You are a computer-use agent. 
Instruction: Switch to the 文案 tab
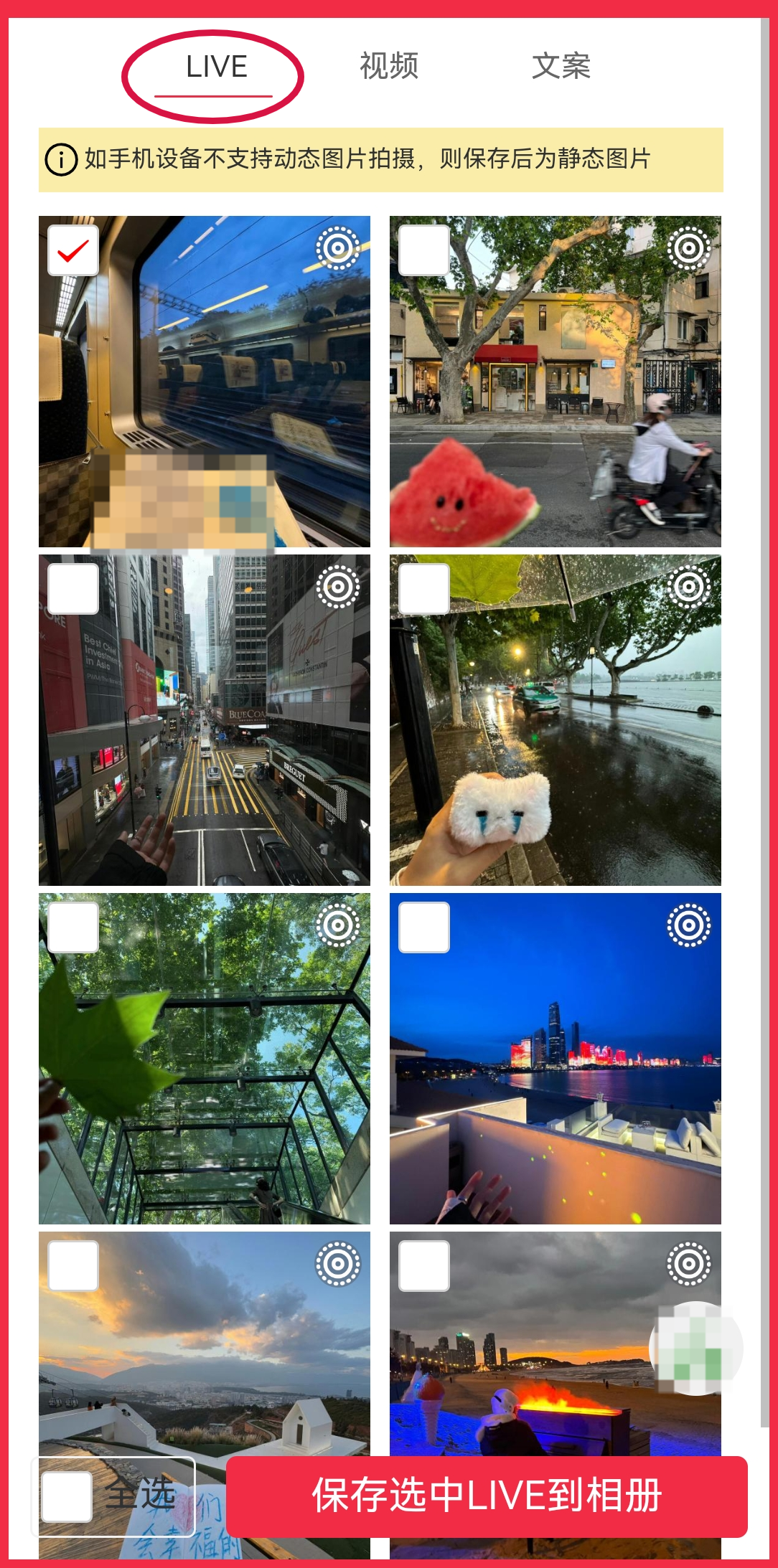(x=561, y=66)
